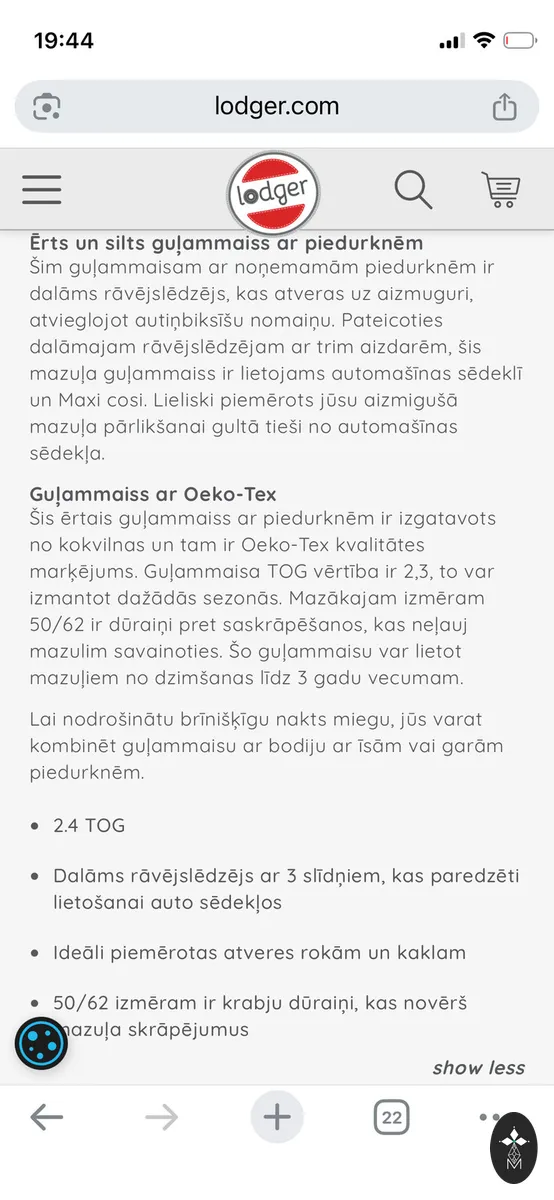Open the site search magnifier

point(413,188)
